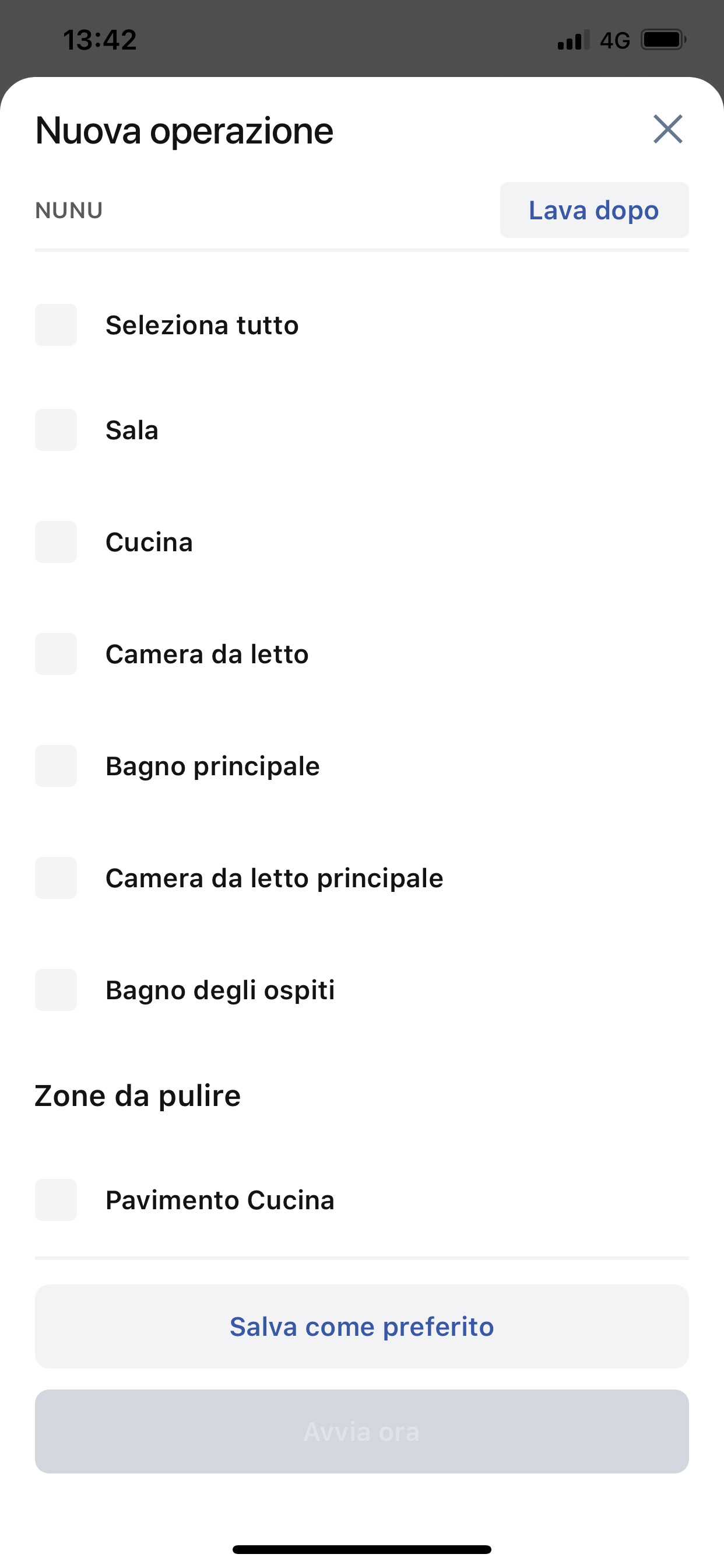Select the Sala room
724x1568 pixels.
[x=56, y=430]
